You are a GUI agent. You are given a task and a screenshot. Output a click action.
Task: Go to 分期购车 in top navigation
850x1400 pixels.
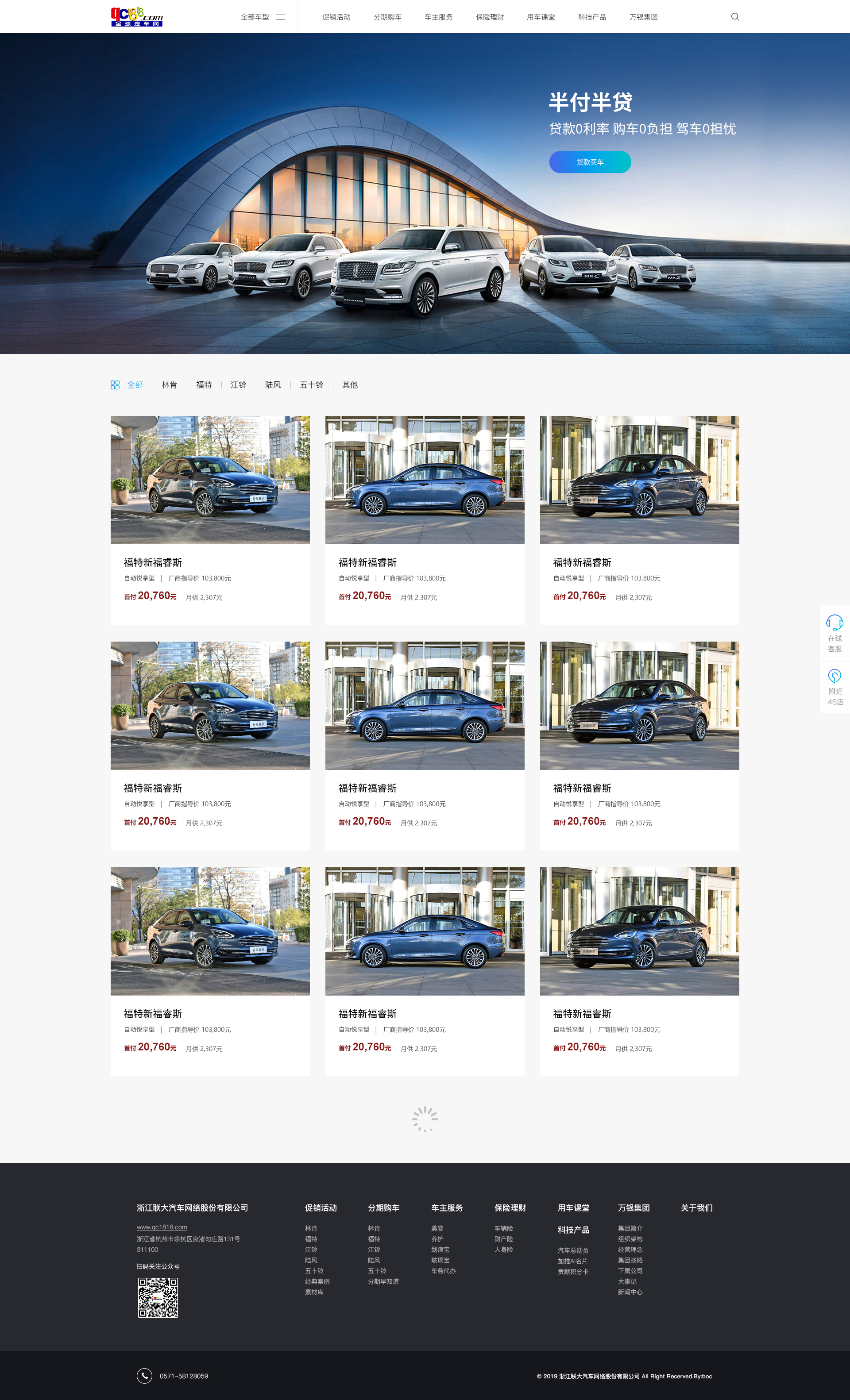pyautogui.click(x=387, y=17)
